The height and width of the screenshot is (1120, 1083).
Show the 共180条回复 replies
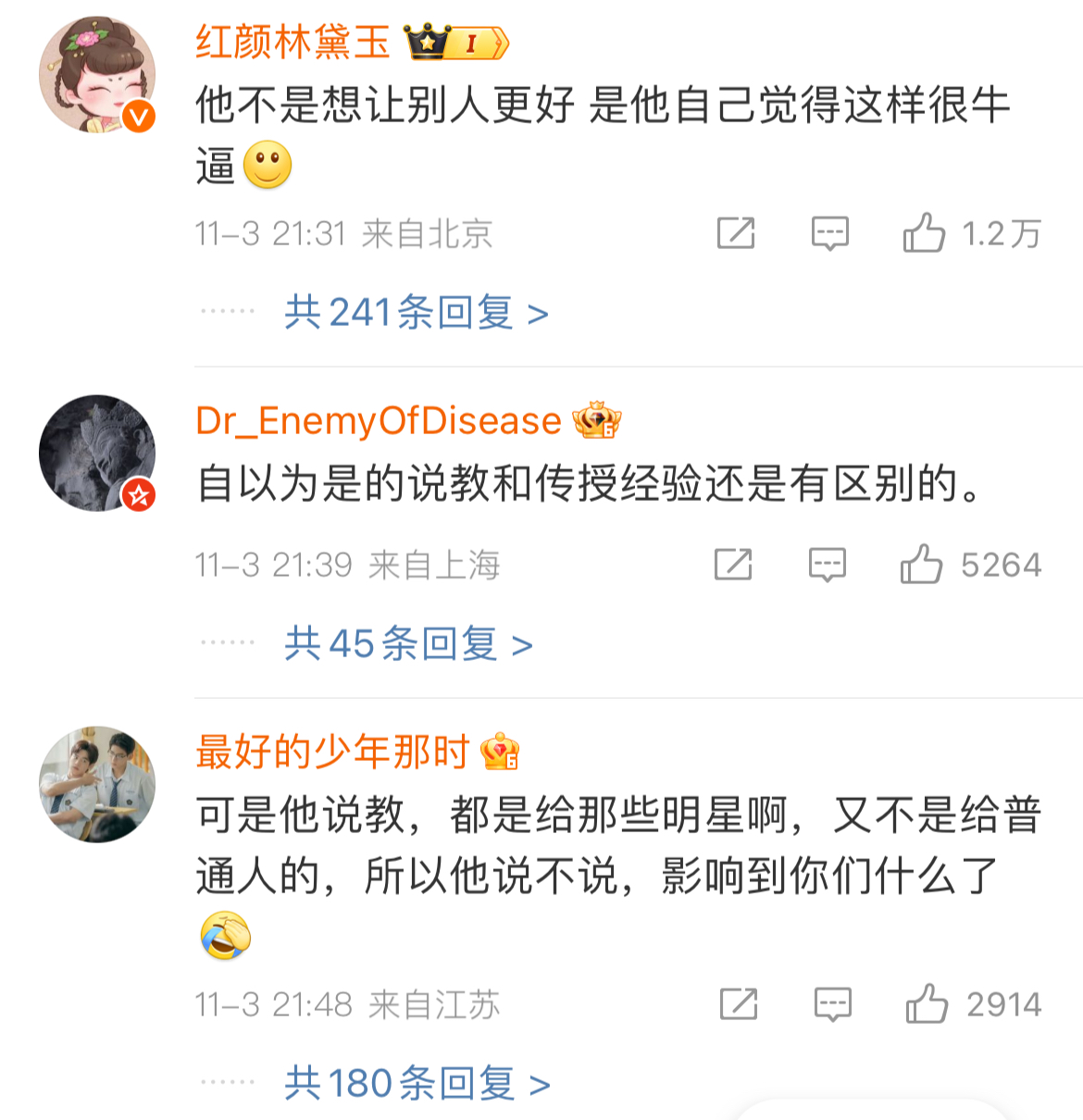tap(417, 1083)
